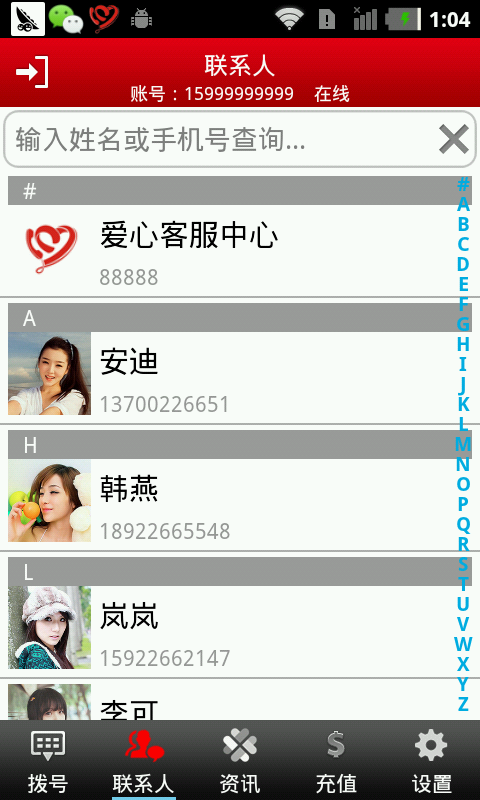
Task: Open the 爱心客服中心 contact
Action: tap(240, 251)
